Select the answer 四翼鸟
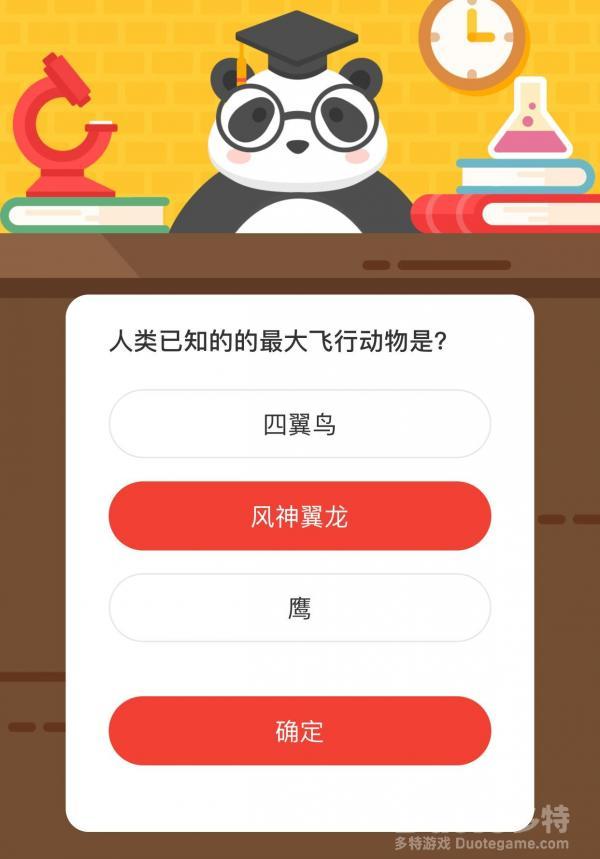Image resolution: width=600 pixels, height=859 pixels. pos(299,424)
